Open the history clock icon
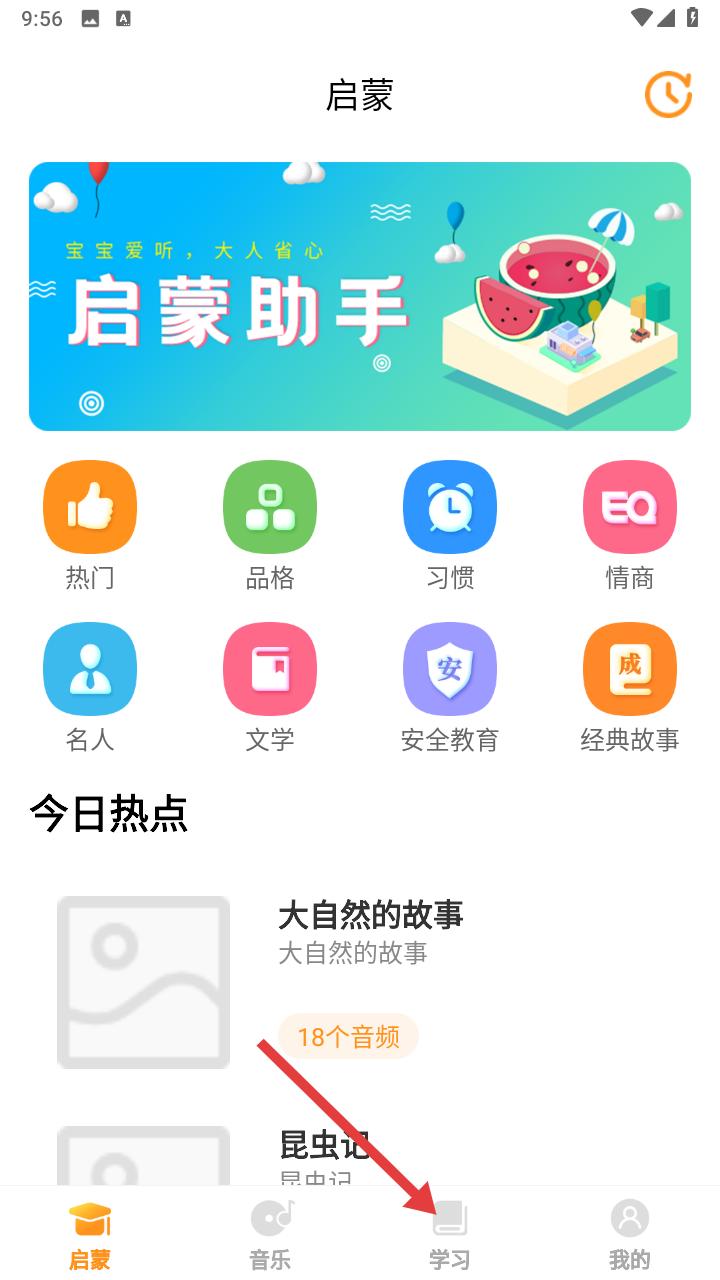This screenshot has width=720, height=1280. [x=668, y=95]
